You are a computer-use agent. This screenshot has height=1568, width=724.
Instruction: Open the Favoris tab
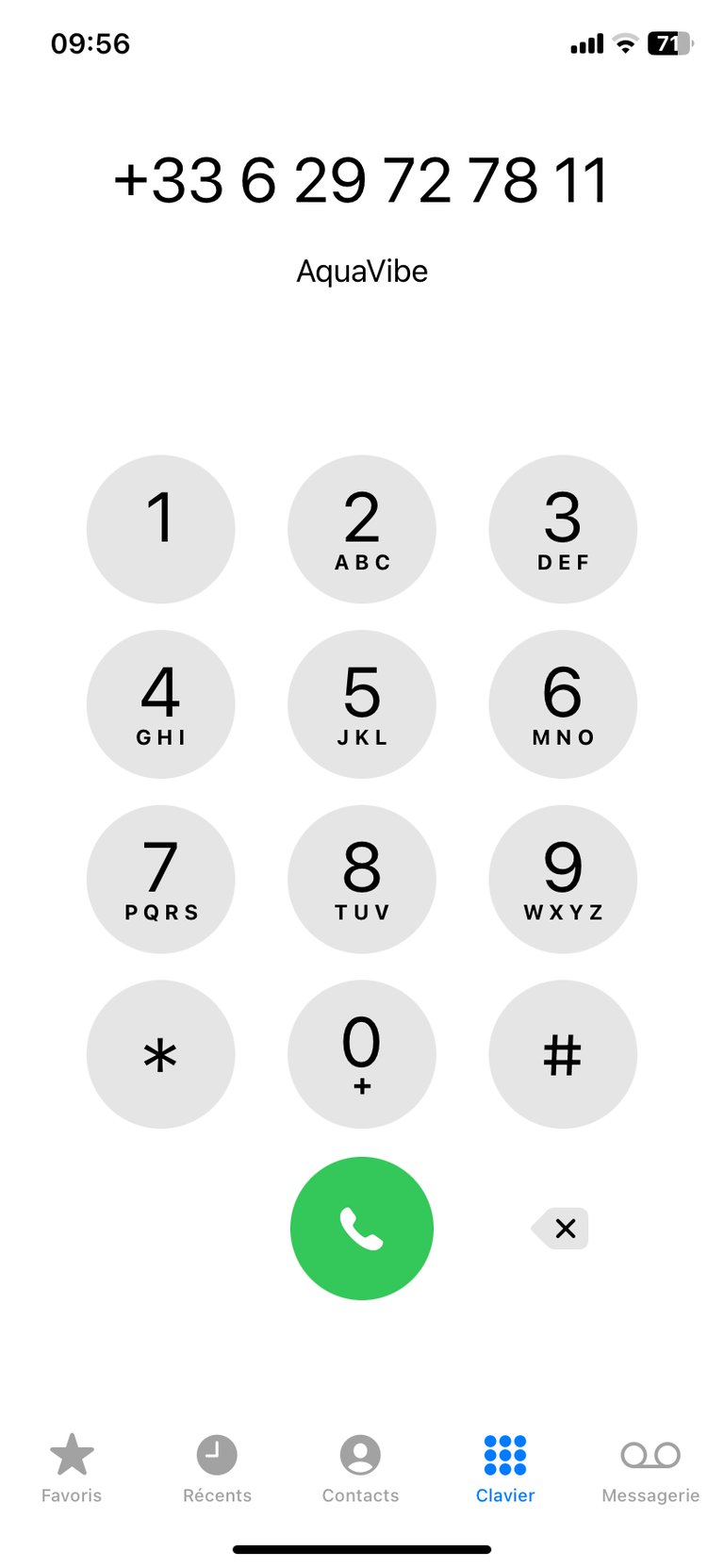pyautogui.click(x=72, y=1467)
